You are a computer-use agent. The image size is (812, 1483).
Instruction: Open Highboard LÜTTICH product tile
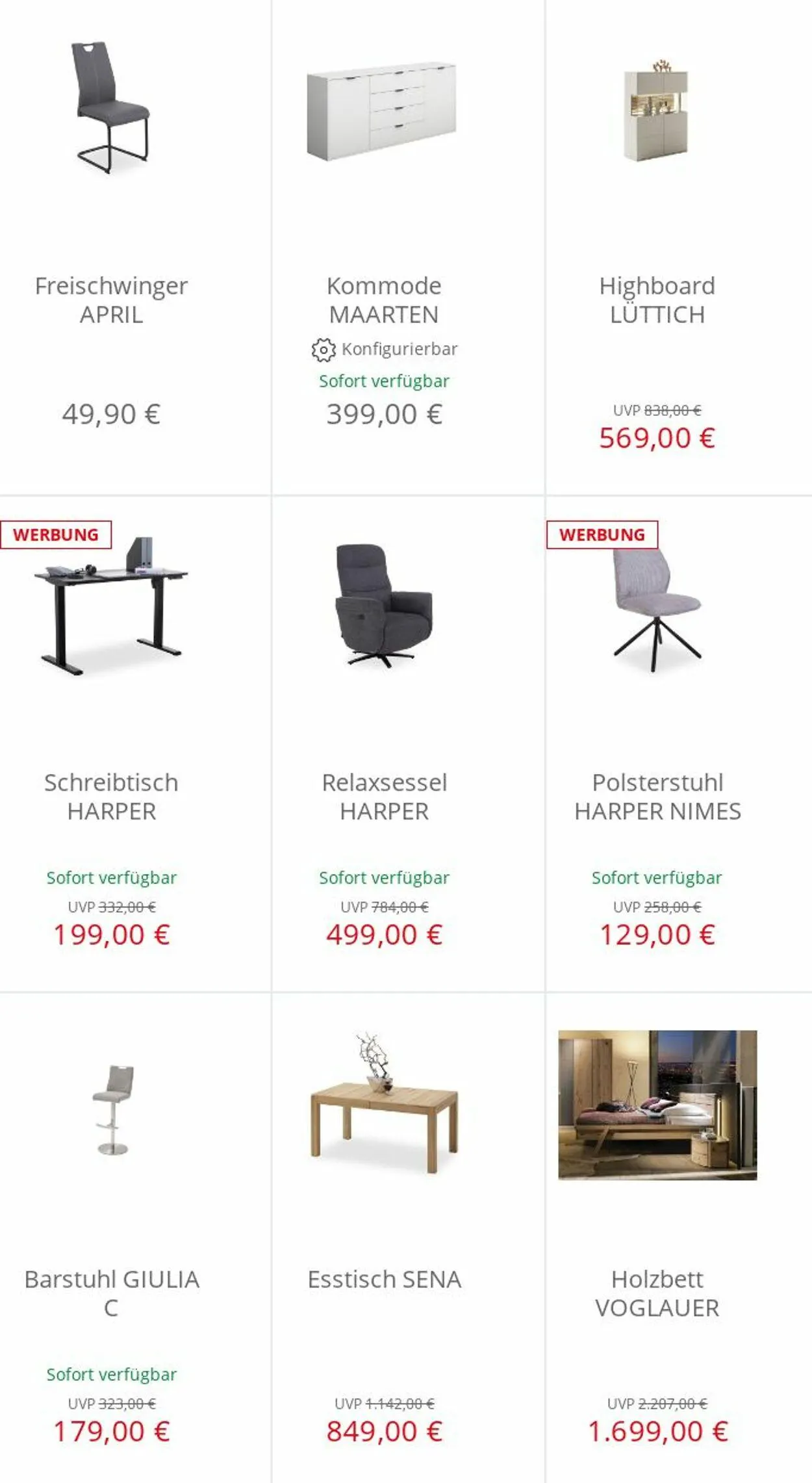(679, 247)
